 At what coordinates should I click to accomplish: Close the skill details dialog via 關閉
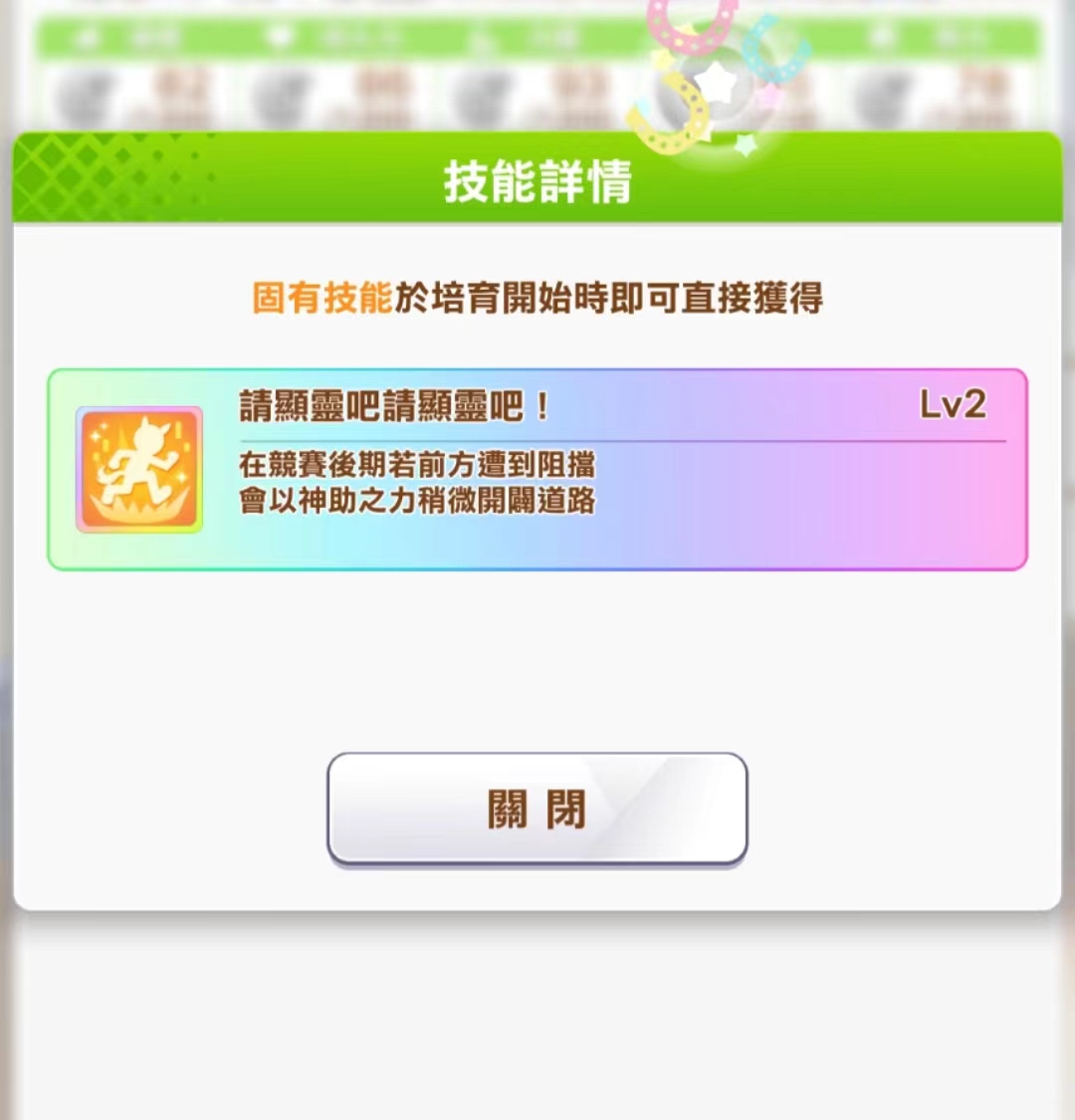(537, 808)
